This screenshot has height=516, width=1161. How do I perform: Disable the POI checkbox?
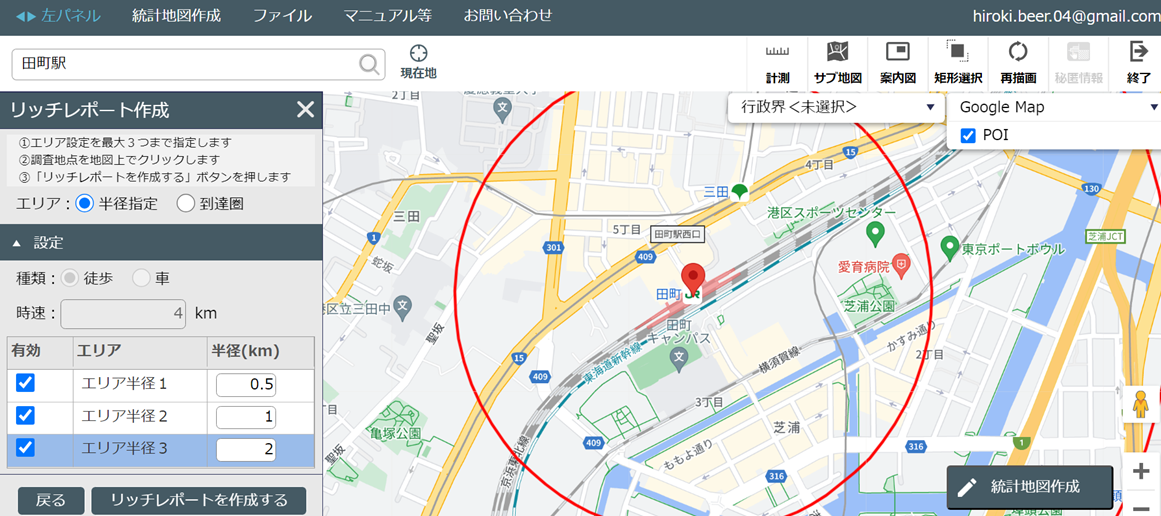pos(967,135)
